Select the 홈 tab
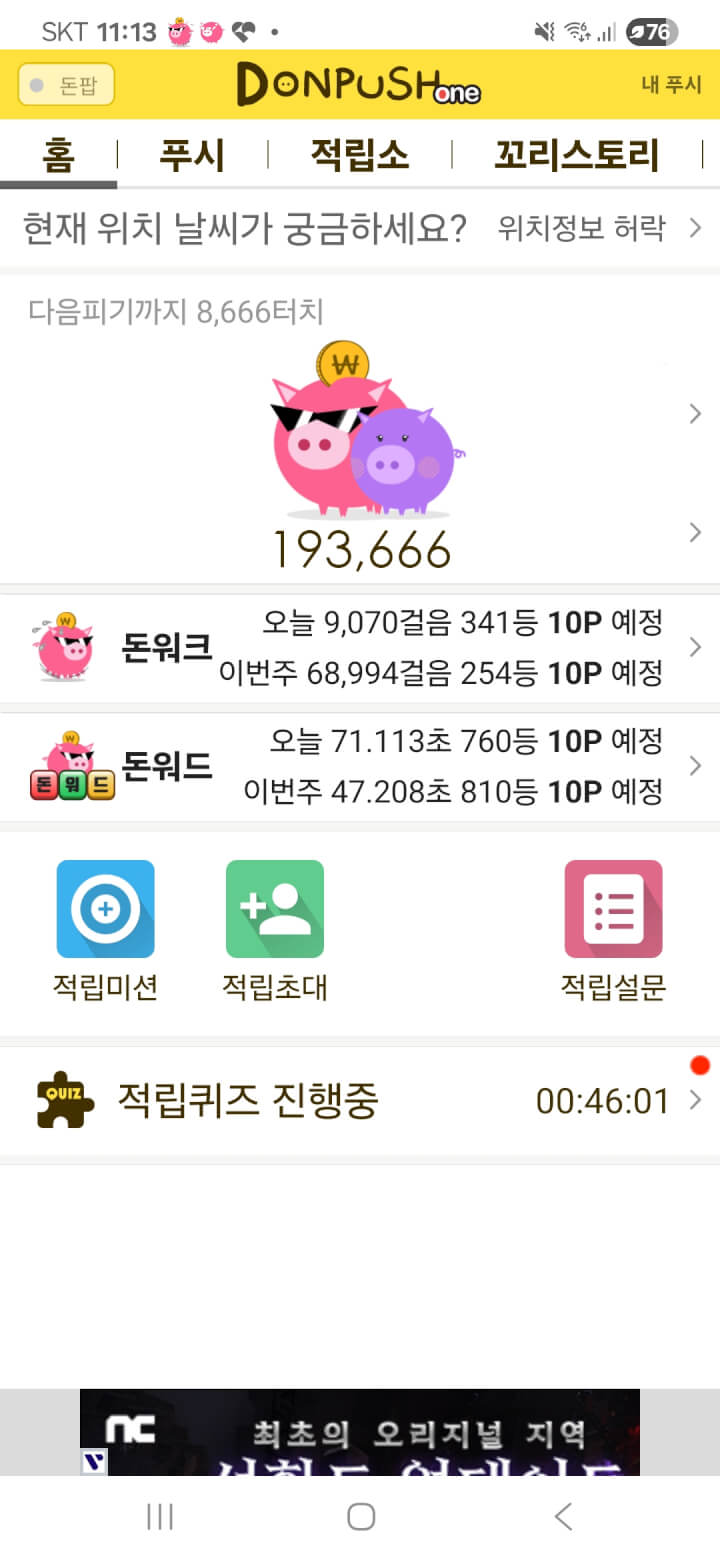The image size is (720, 1560). coord(59,156)
